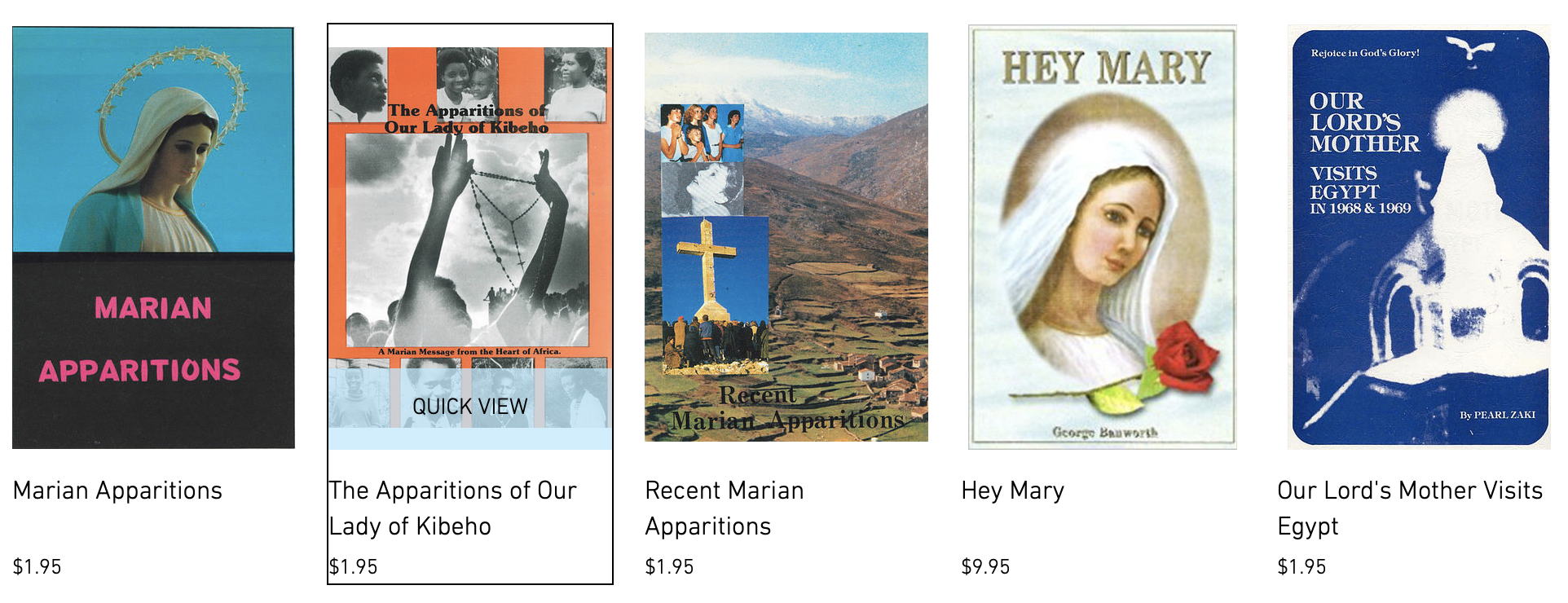The width and height of the screenshot is (1568, 603).
Task: Open the Apparitions of Our Lady of Kibeho title link
Action: tap(452, 508)
